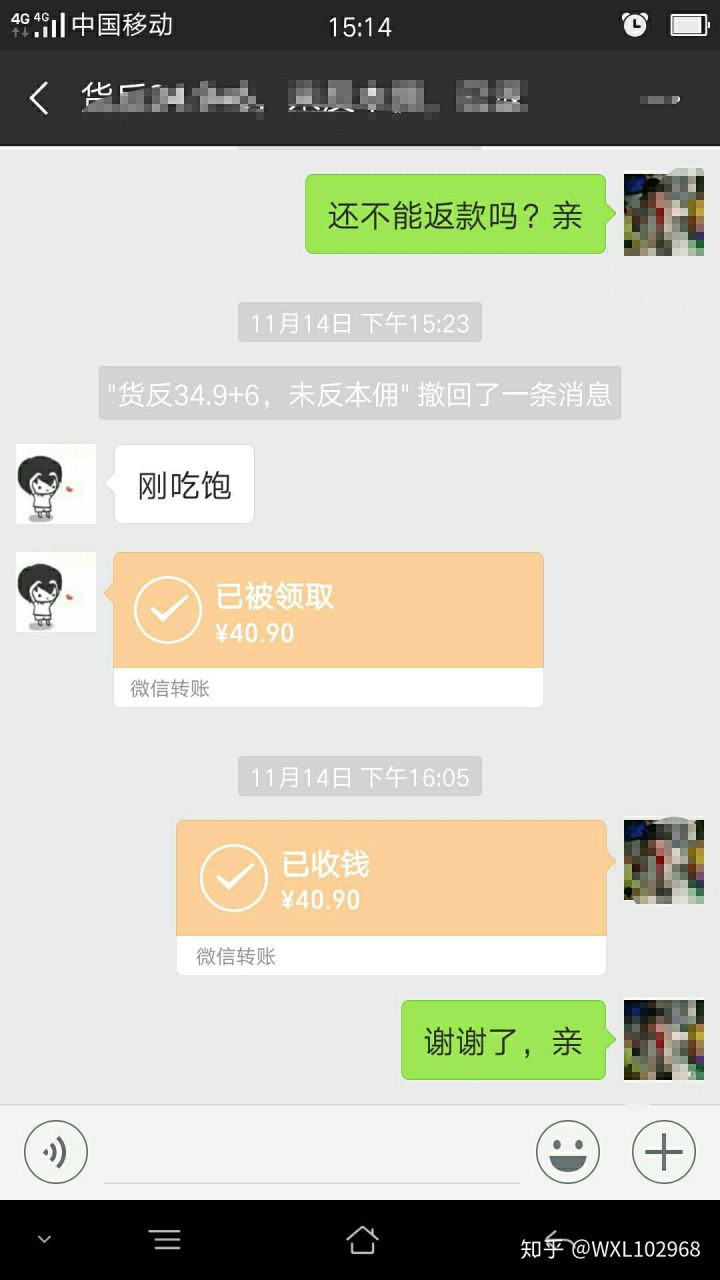Open the emoji sticker panel
The height and width of the screenshot is (1280, 720).
tap(568, 1152)
